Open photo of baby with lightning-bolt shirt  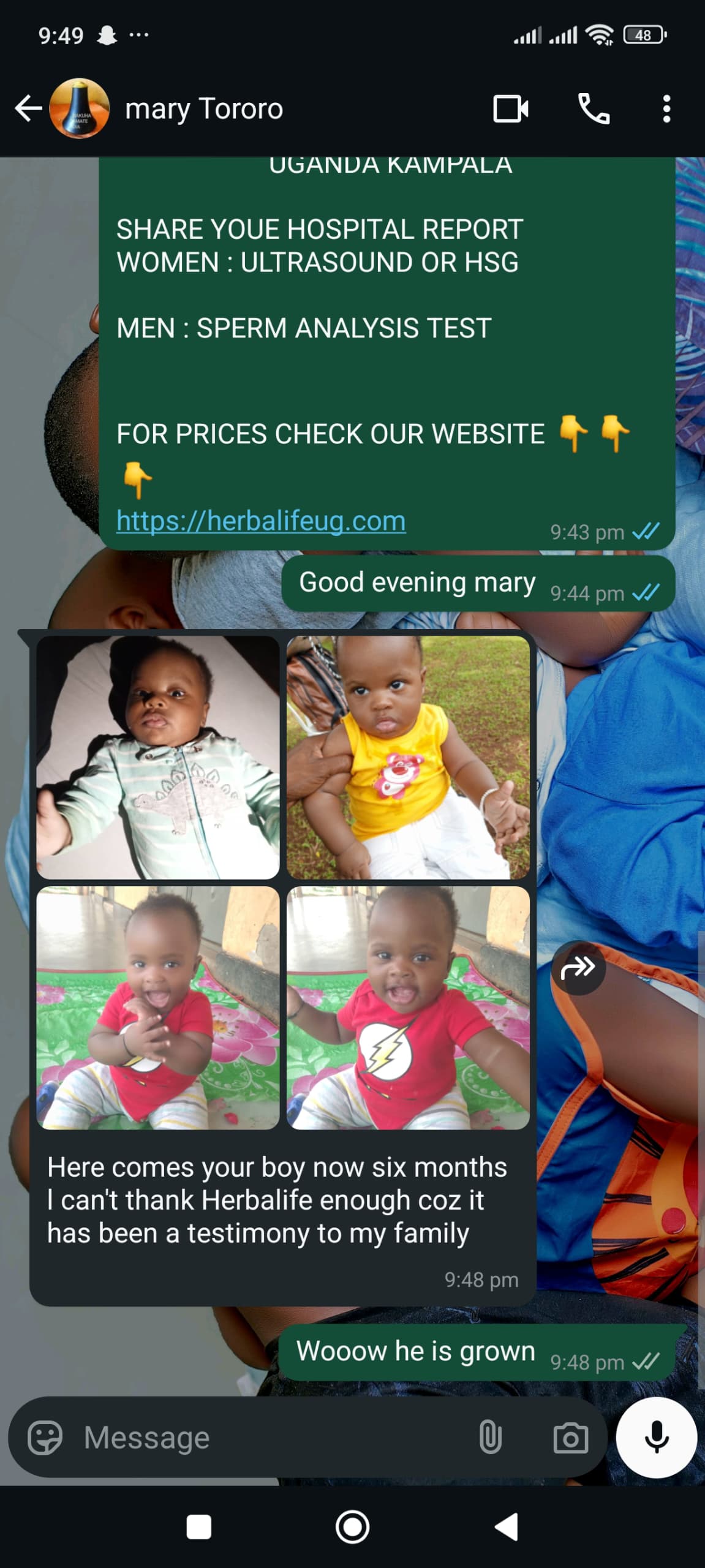[x=408, y=1008]
